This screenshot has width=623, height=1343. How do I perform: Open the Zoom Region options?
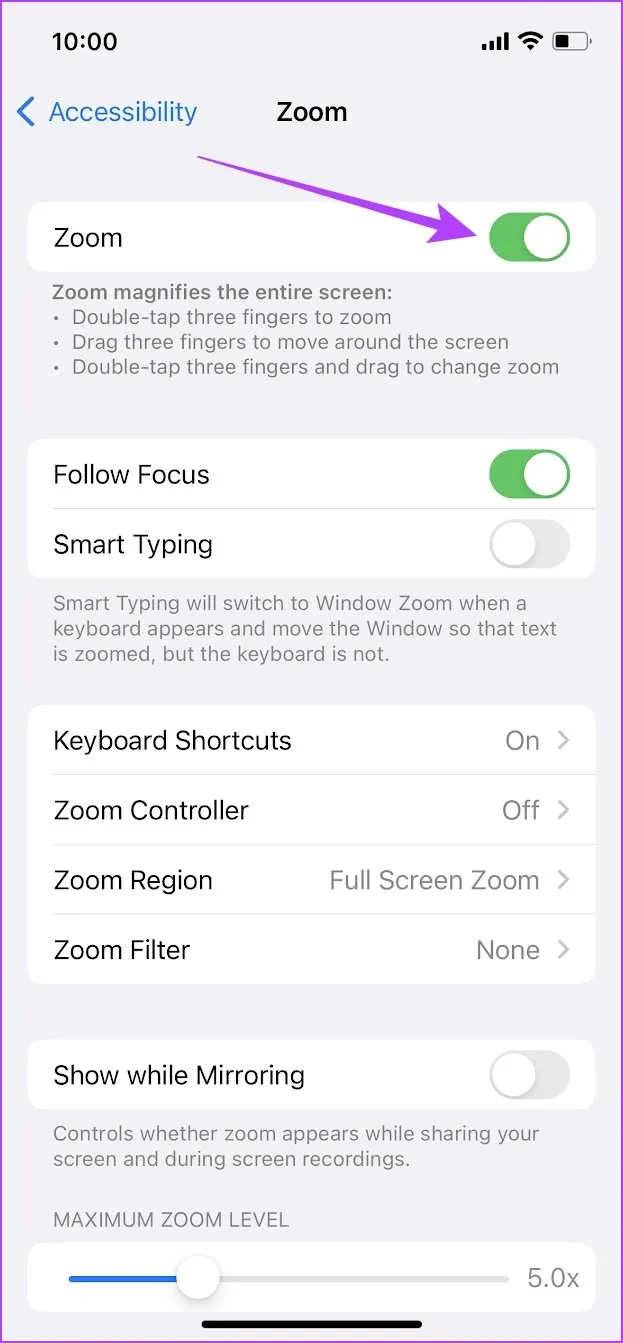311,881
